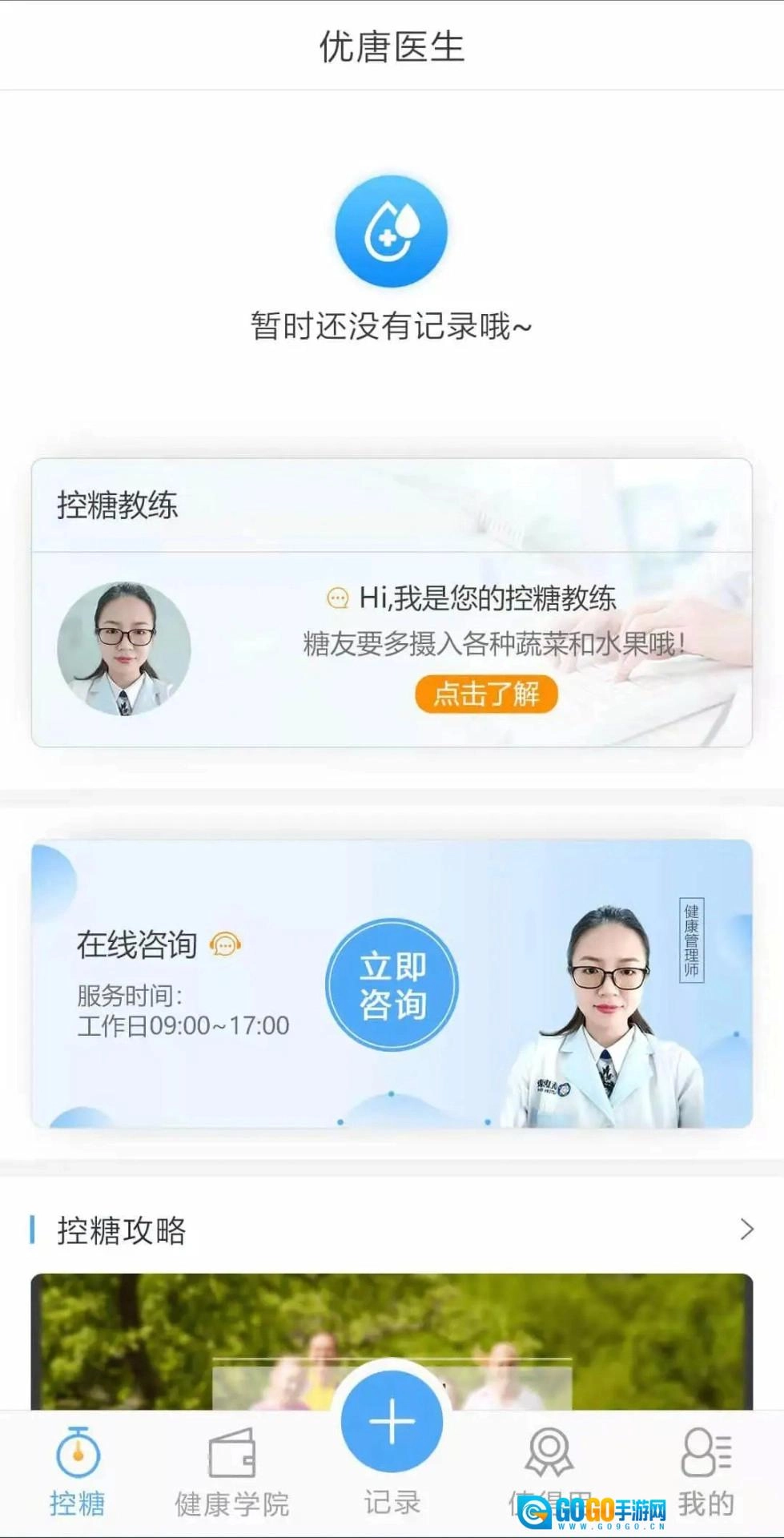Click the chat bubble icon before coach greeting

pos(339,598)
